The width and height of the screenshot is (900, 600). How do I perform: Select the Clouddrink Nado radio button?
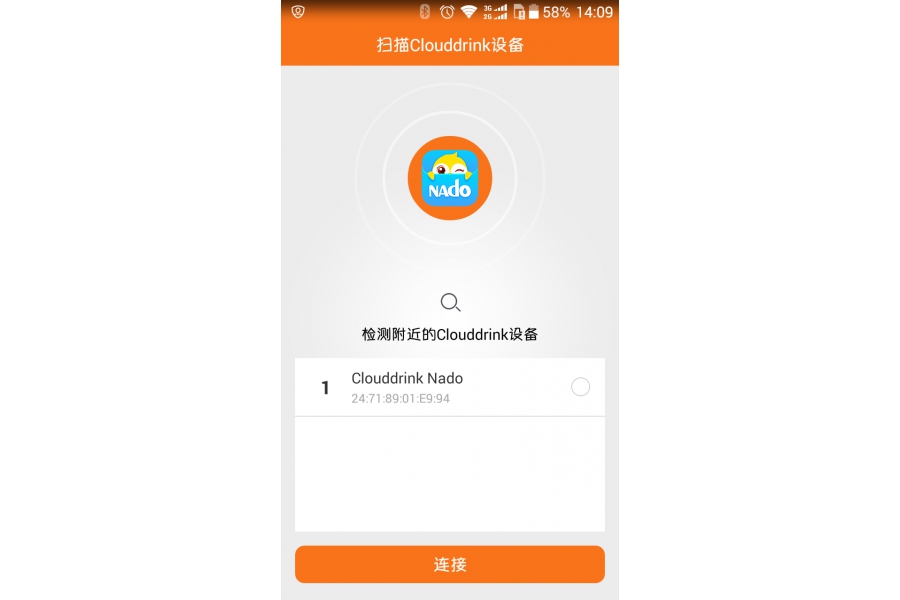click(x=580, y=387)
